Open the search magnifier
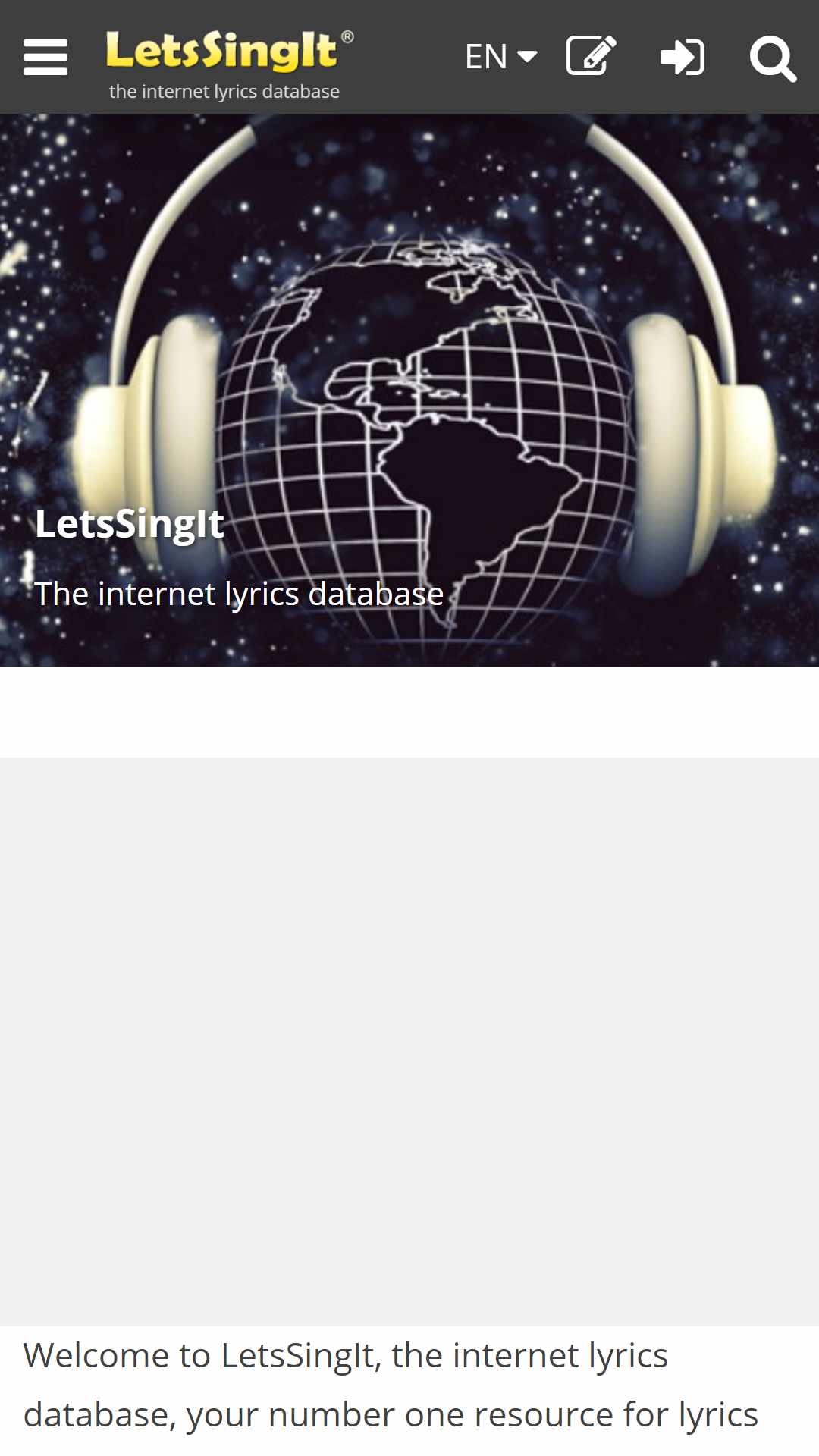The width and height of the screenshot is (819, 1456). tap(773, 58)
